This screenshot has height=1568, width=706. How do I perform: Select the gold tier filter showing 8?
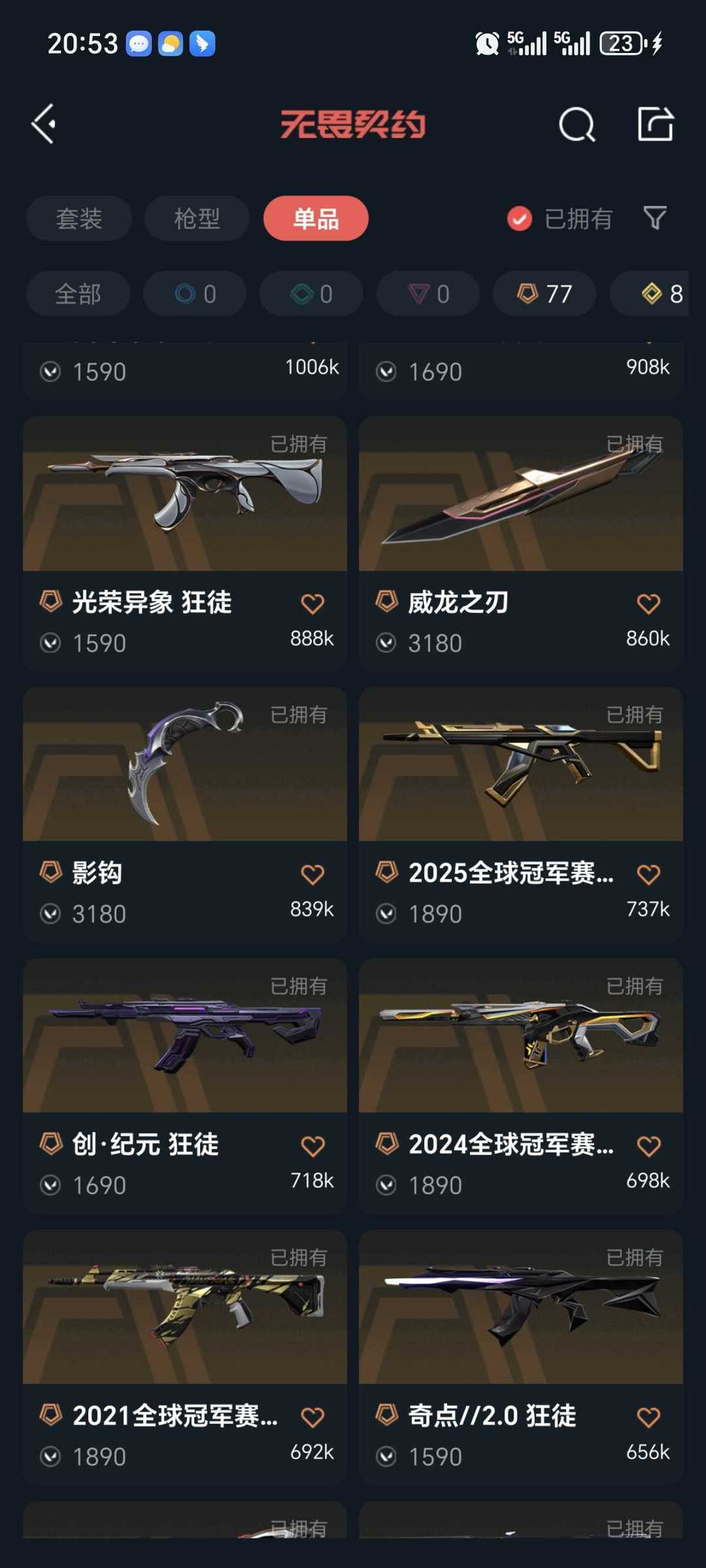click(656, 294)
